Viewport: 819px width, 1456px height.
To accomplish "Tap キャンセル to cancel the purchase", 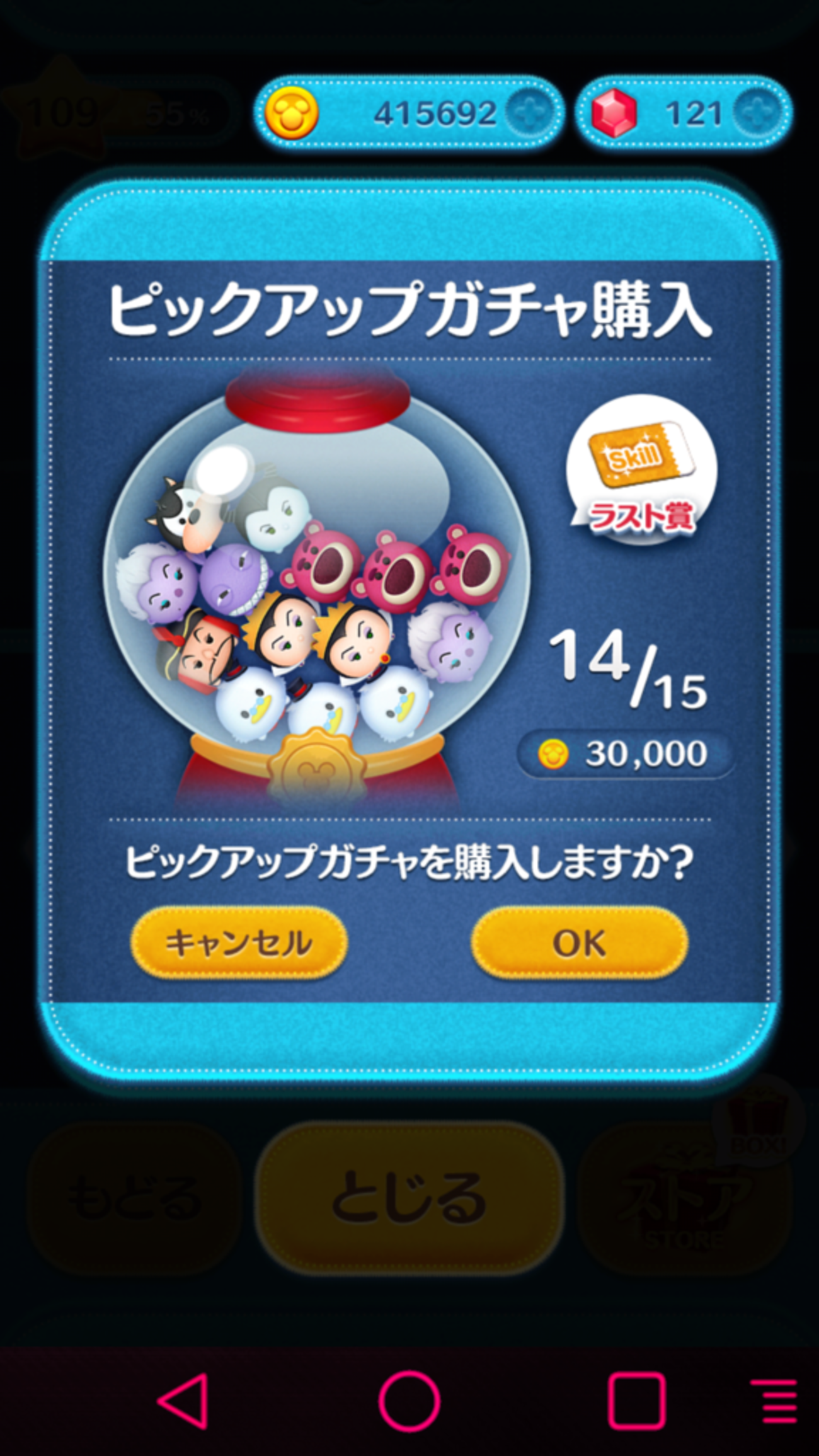I will coord(239,943).
